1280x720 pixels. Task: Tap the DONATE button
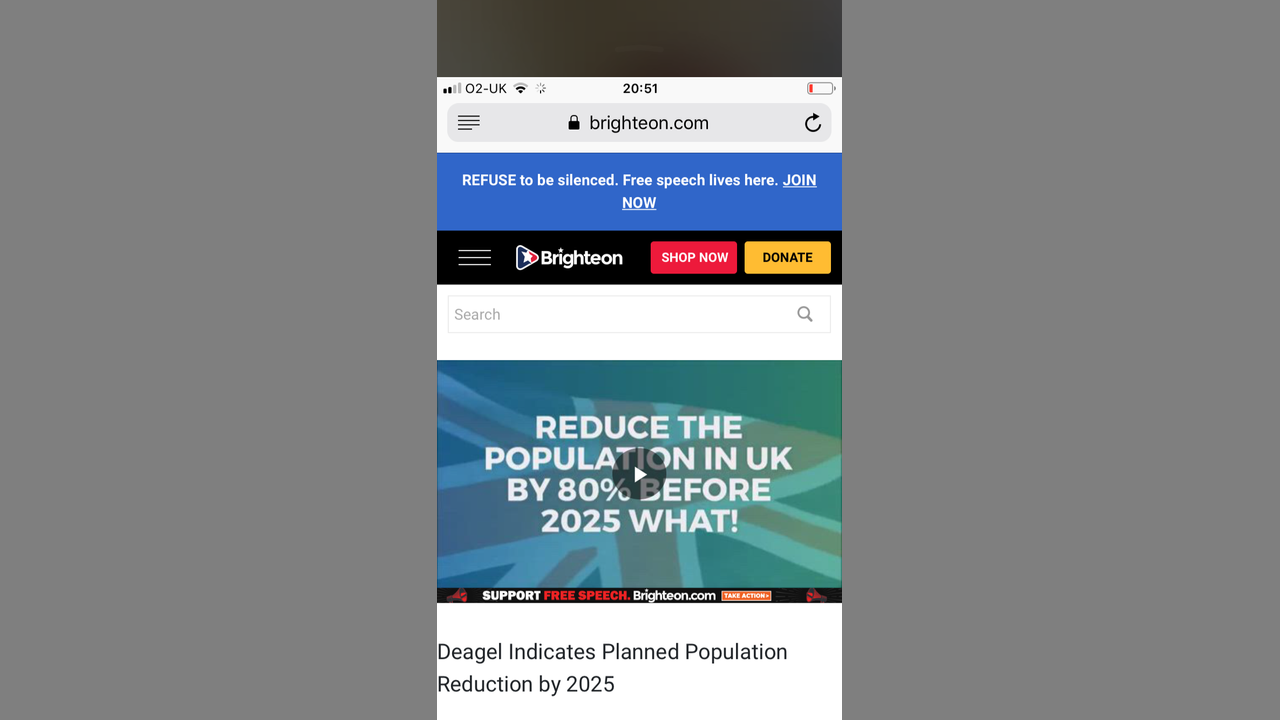tap(787, 258)
